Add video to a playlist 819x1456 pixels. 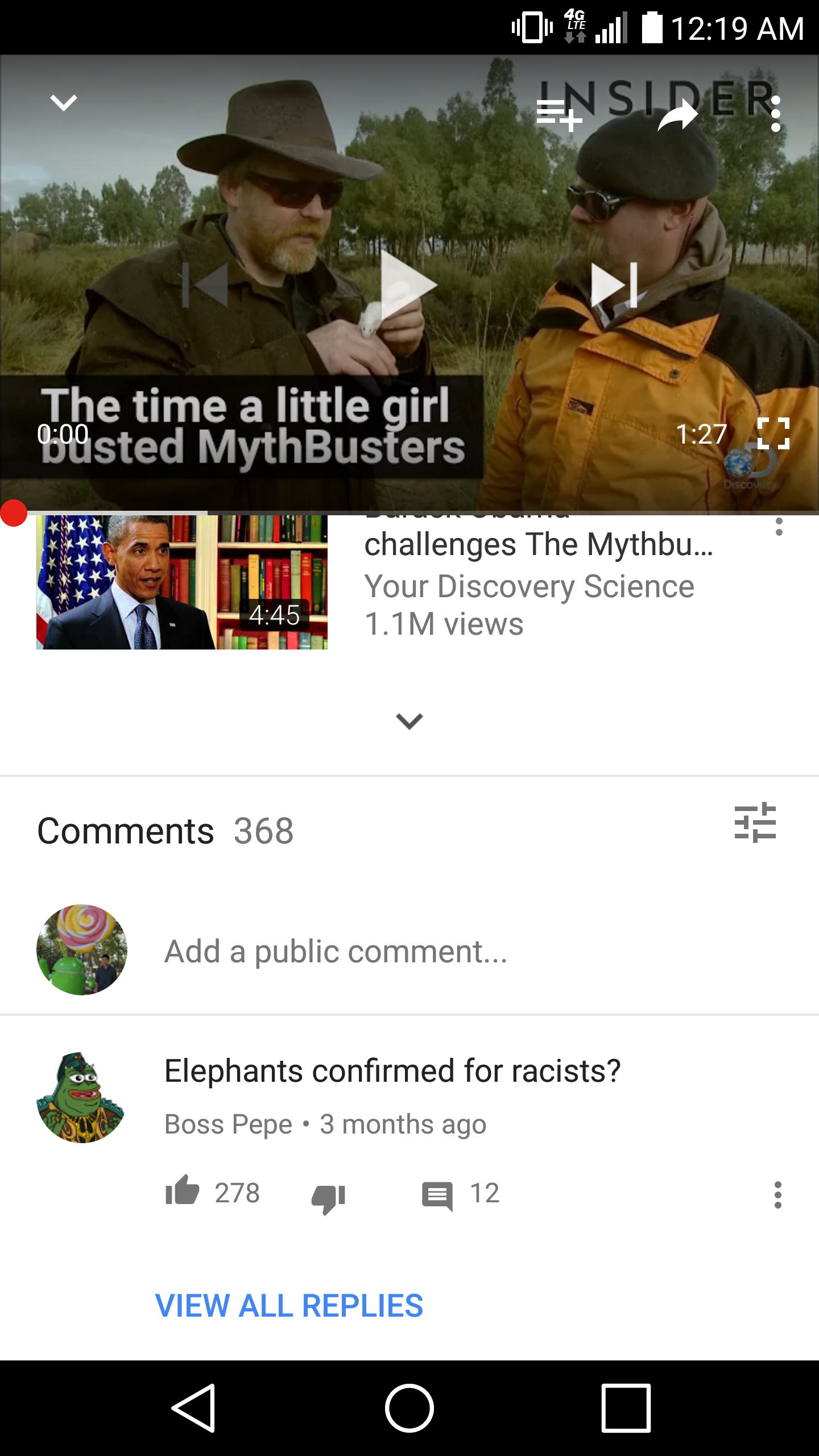559,115
